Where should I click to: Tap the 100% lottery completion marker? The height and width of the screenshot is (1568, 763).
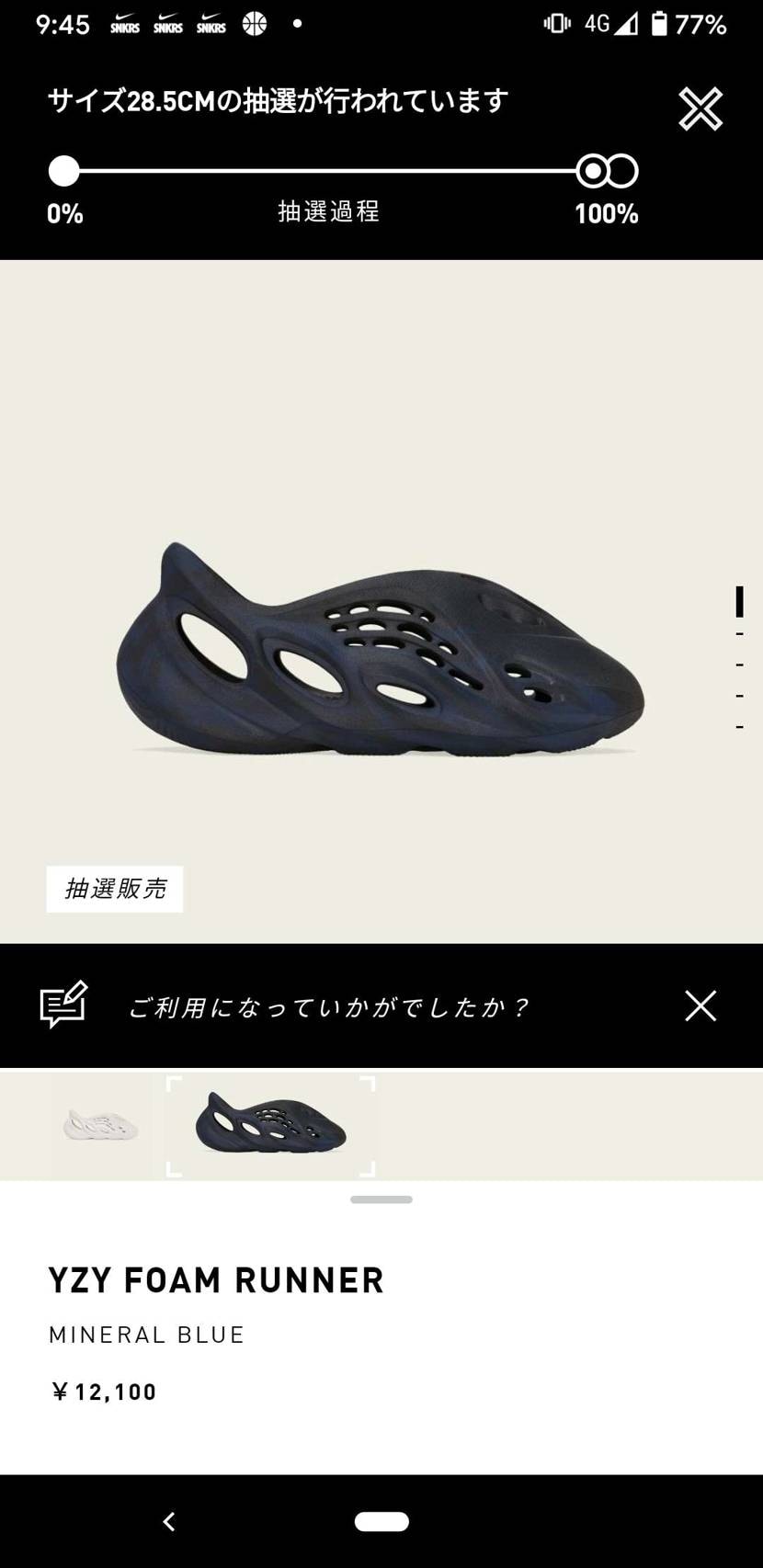(x=607, y=170)
